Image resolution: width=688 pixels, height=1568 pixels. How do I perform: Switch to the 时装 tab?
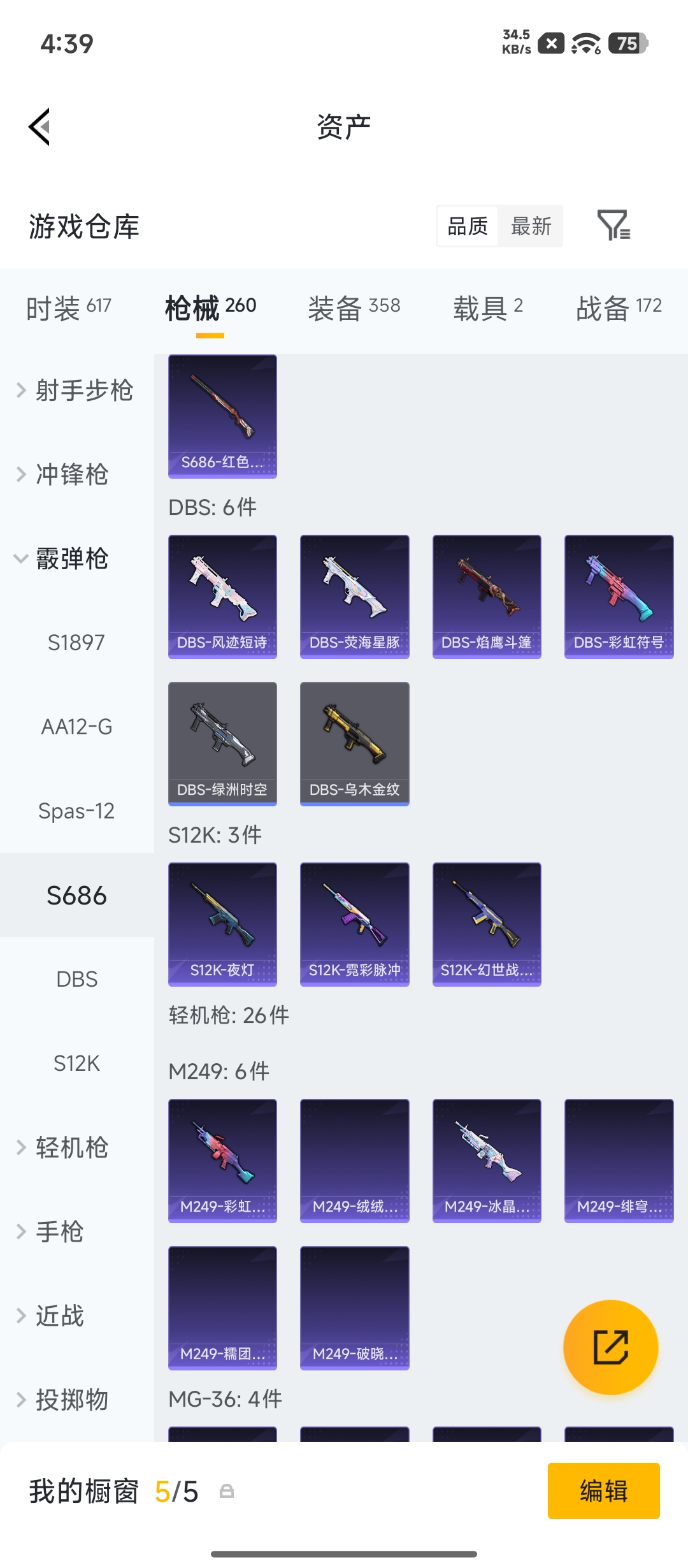pos(69,309)
